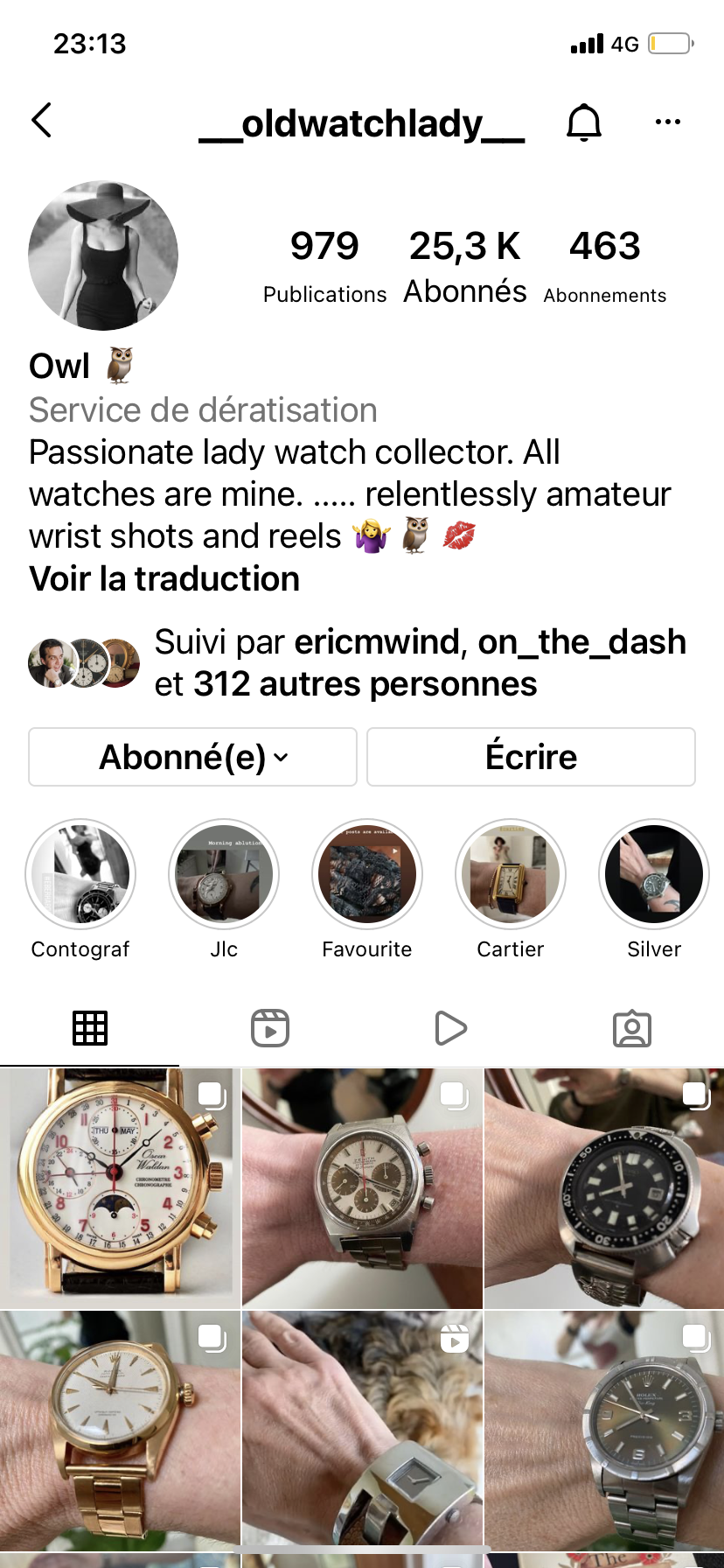Go back using the top-left arrow

[41, 121]
